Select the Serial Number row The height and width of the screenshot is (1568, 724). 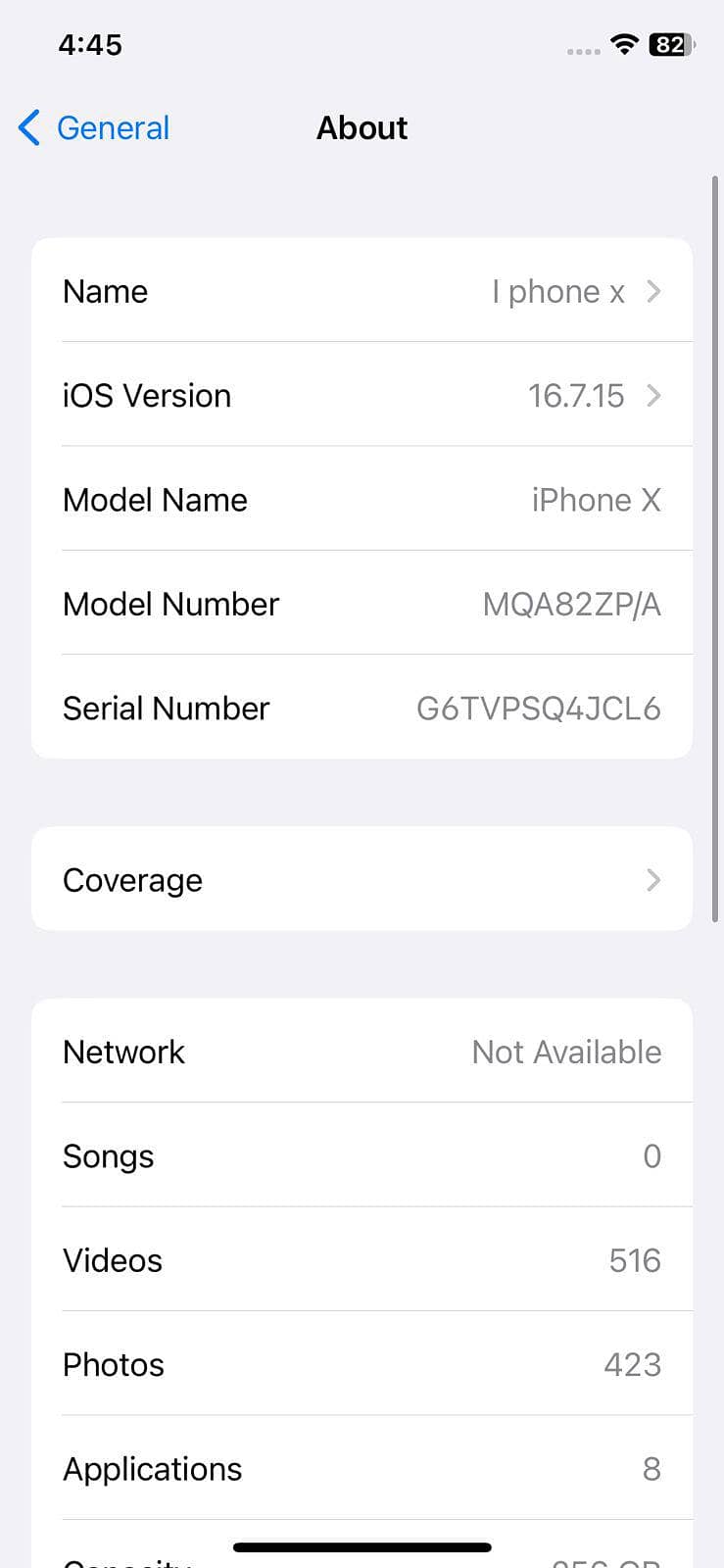pos(362,708)
